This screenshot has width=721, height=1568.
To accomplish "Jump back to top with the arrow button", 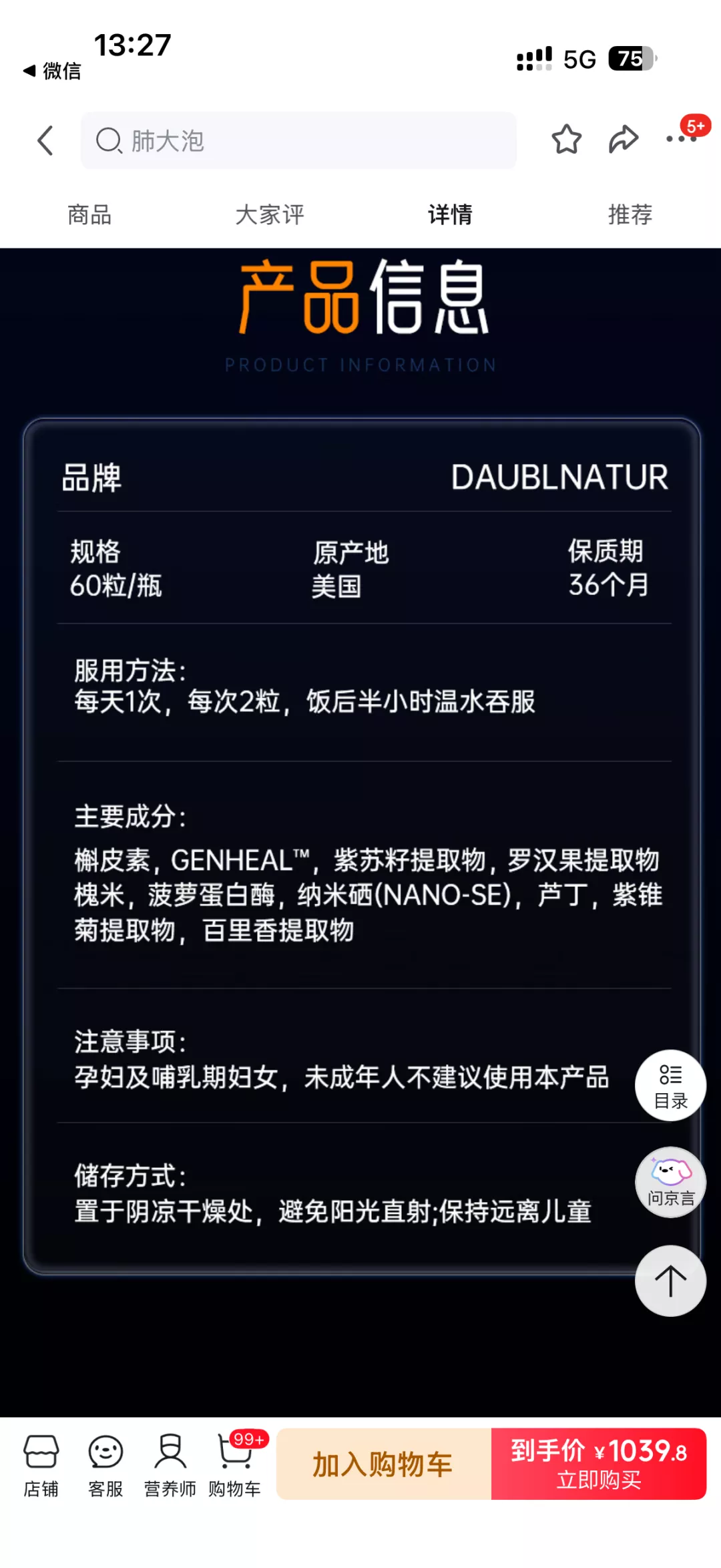I will pyautogui.click(x=670, y=1281).
